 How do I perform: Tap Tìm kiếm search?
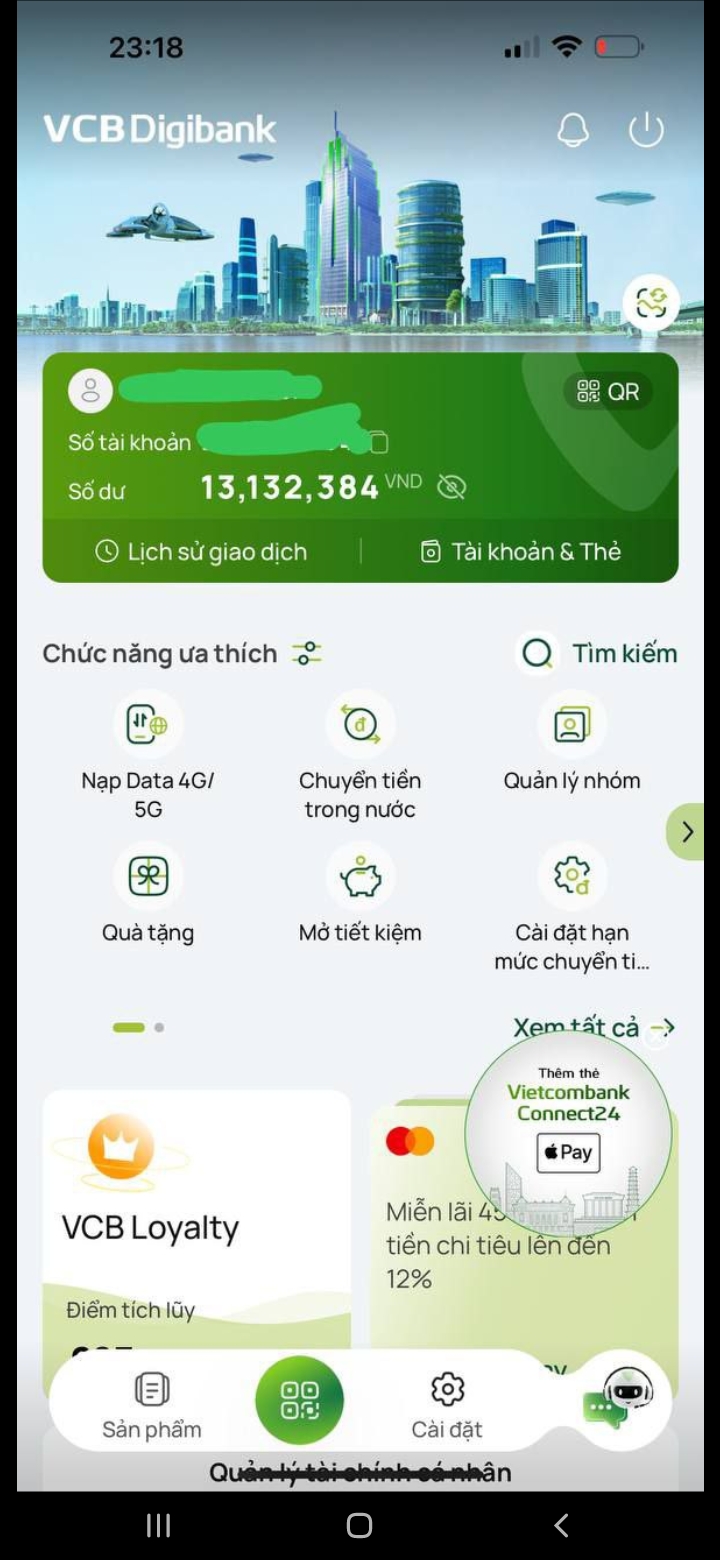(598, 654)
